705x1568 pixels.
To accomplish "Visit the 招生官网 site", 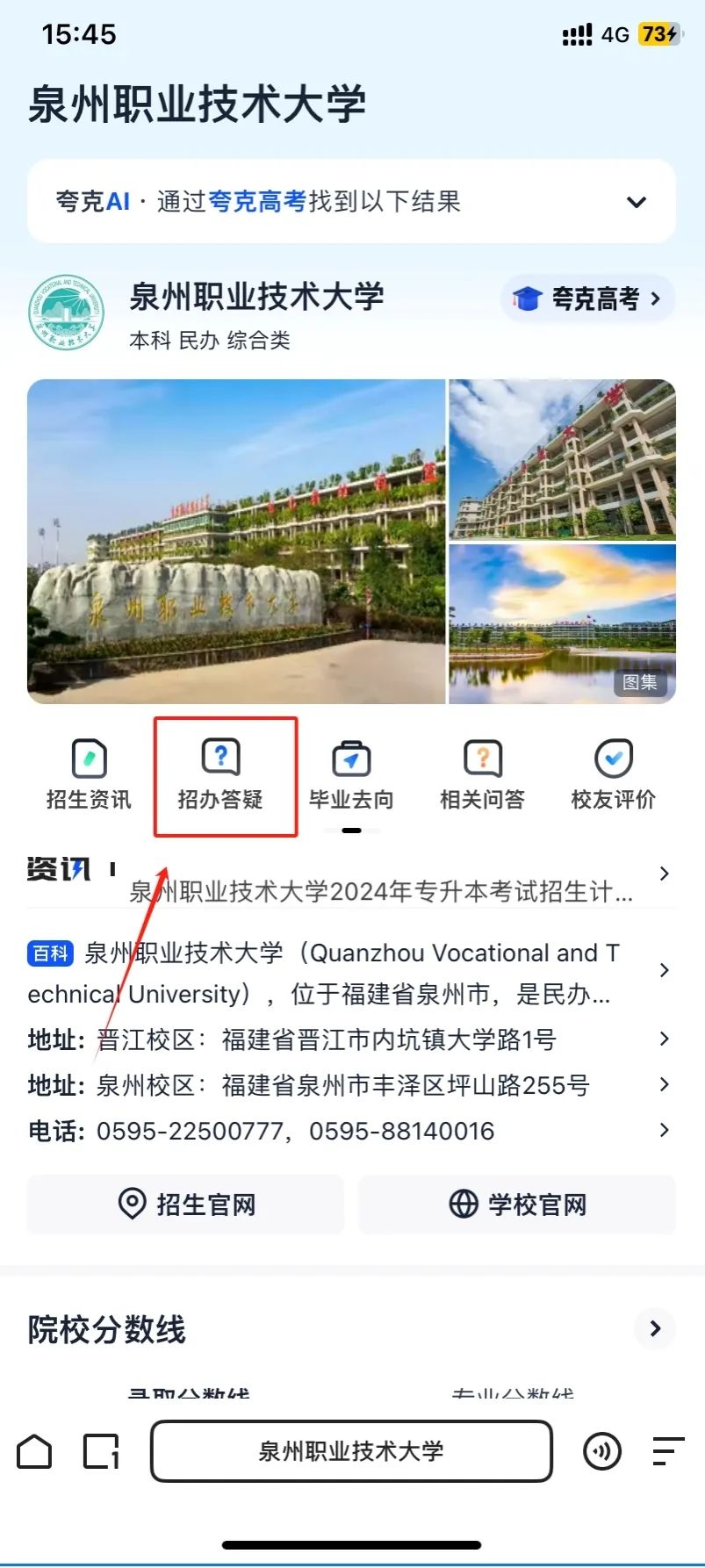I will [186, 1205].
